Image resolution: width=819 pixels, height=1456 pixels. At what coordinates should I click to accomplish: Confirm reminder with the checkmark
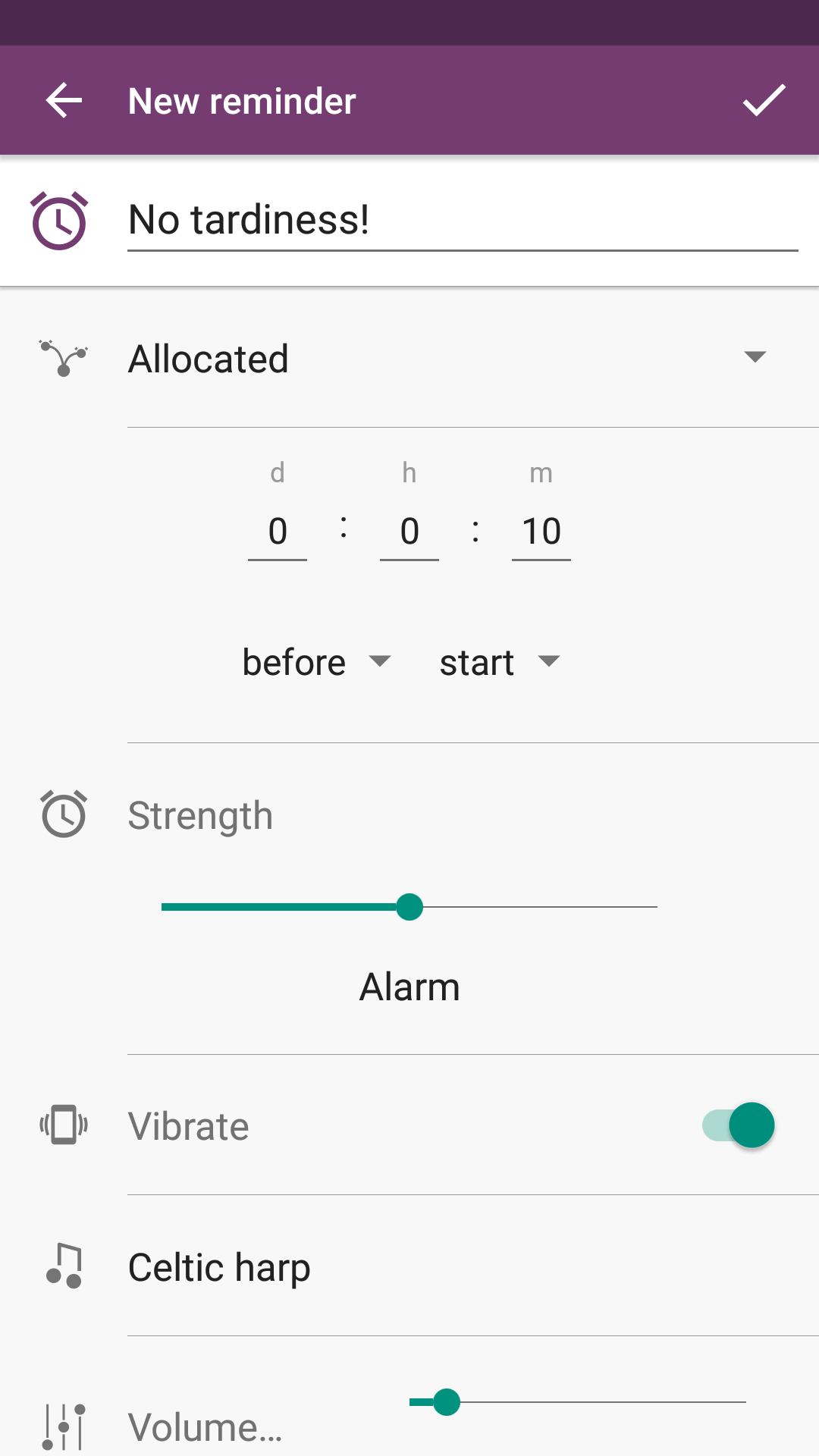coord(763,101)
